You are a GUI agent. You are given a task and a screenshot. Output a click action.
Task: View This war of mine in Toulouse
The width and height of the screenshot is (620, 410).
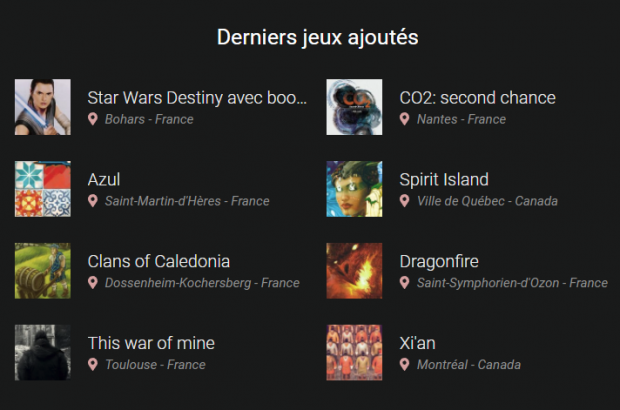pyautogui.click(x=151, y=344)
